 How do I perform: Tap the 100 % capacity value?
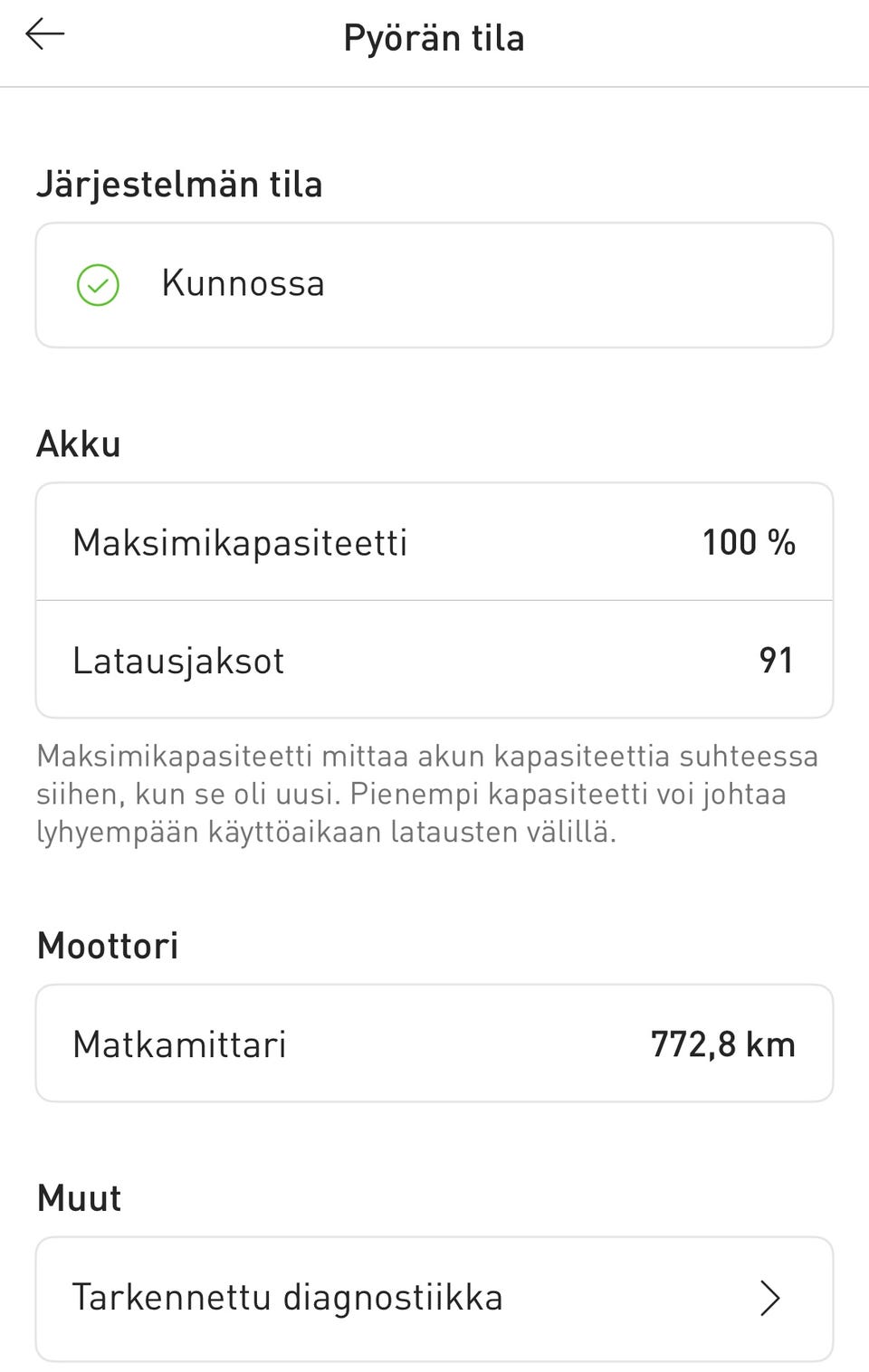click(x=750, y=542)
